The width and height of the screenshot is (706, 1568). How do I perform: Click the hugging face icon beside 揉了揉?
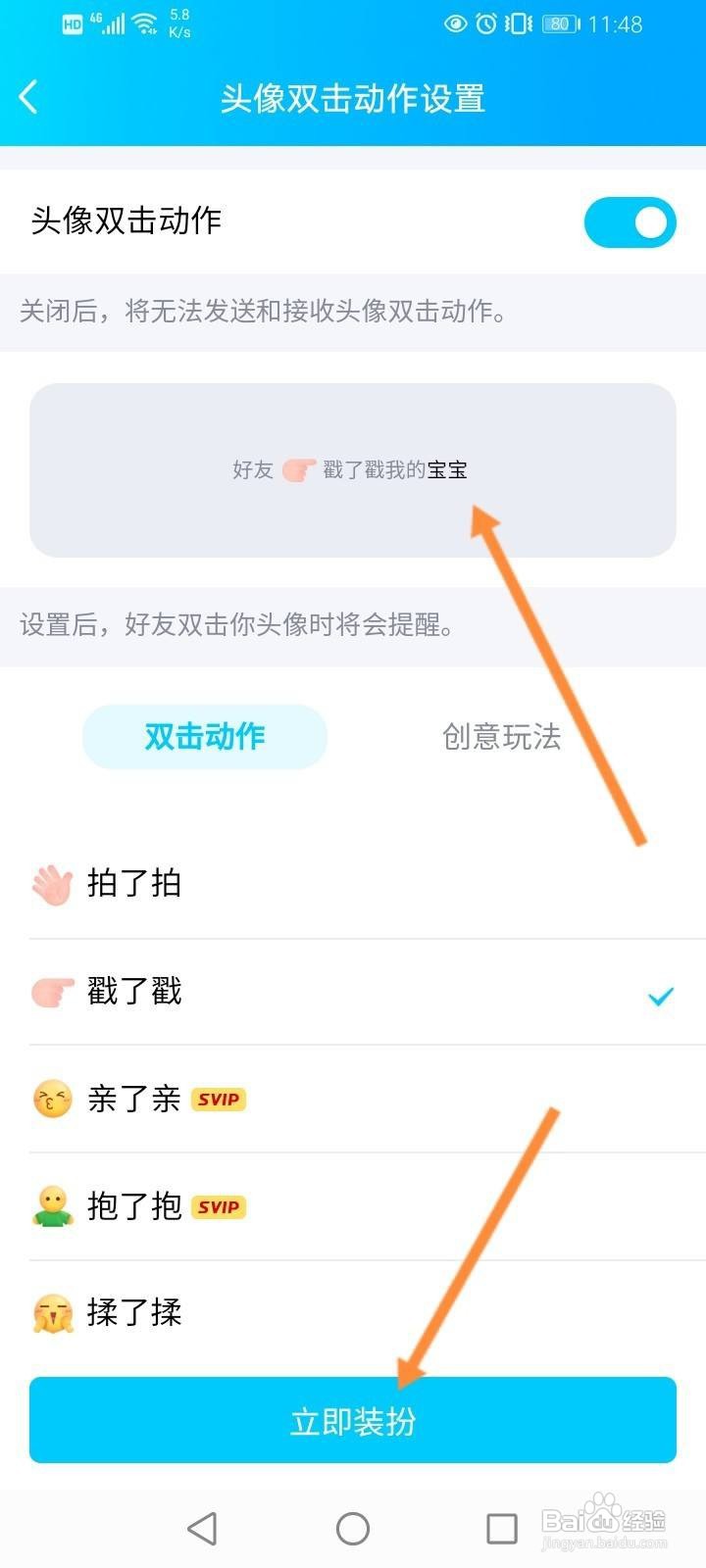[51, 1313]
